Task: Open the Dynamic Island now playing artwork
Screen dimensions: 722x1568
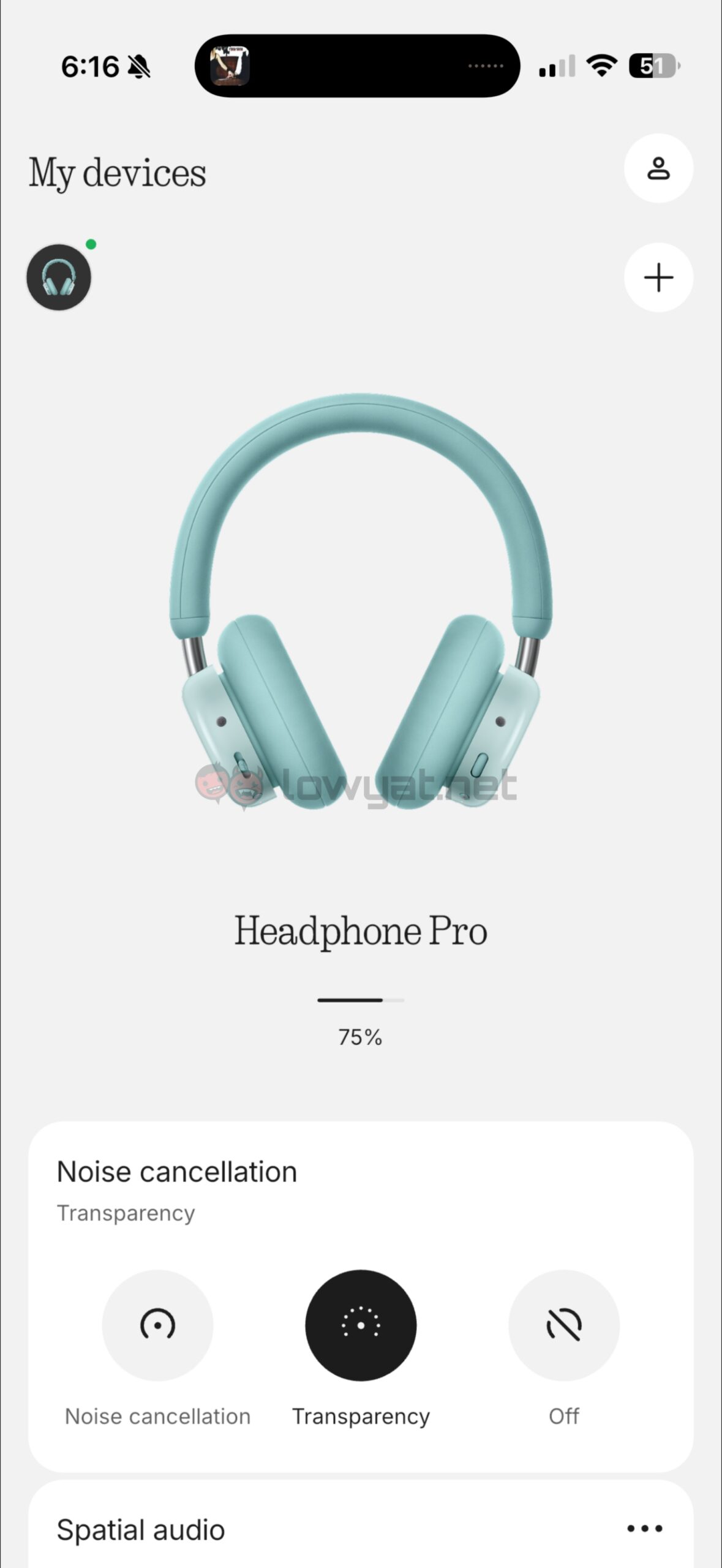Action: click(x=230, y=66)
